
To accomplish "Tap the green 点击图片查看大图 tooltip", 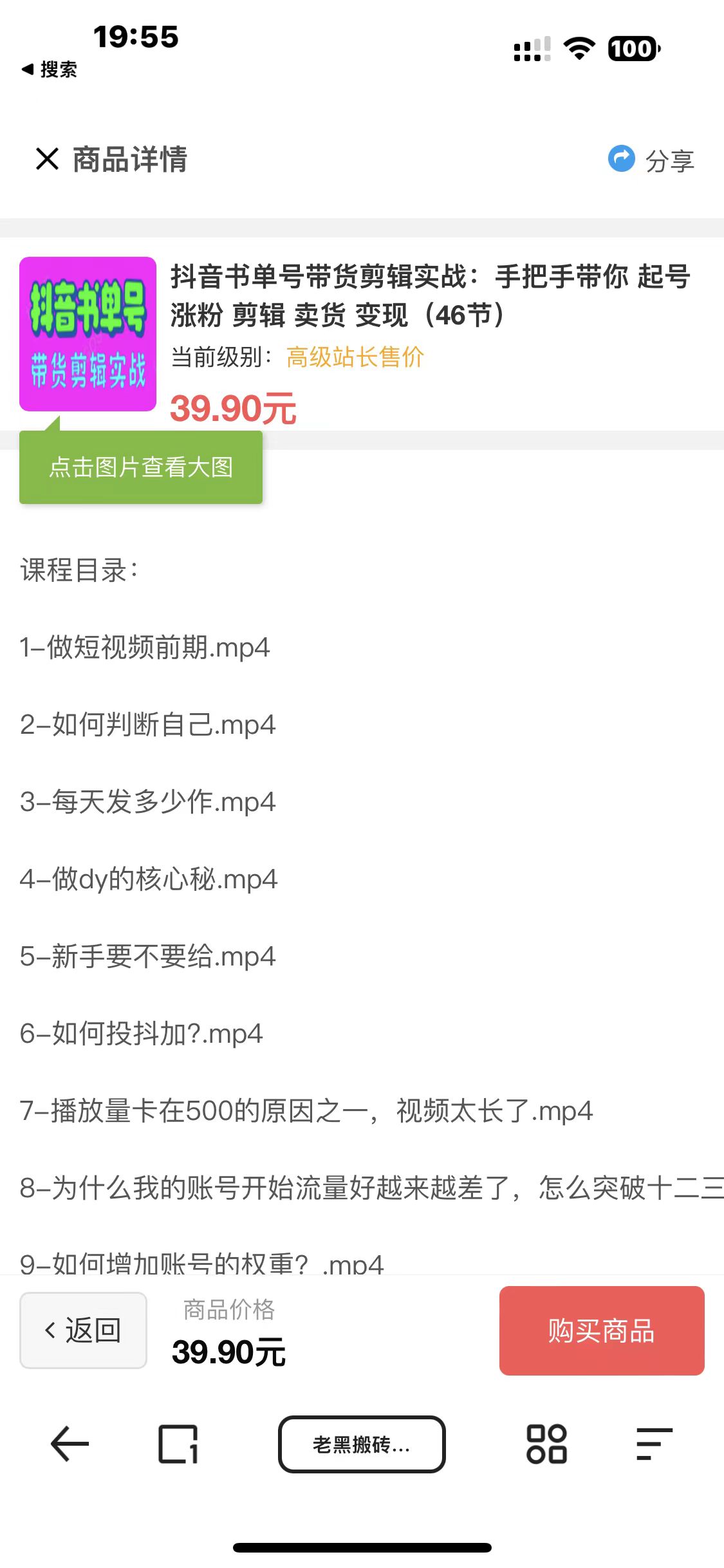I will [x=141, y=468].
